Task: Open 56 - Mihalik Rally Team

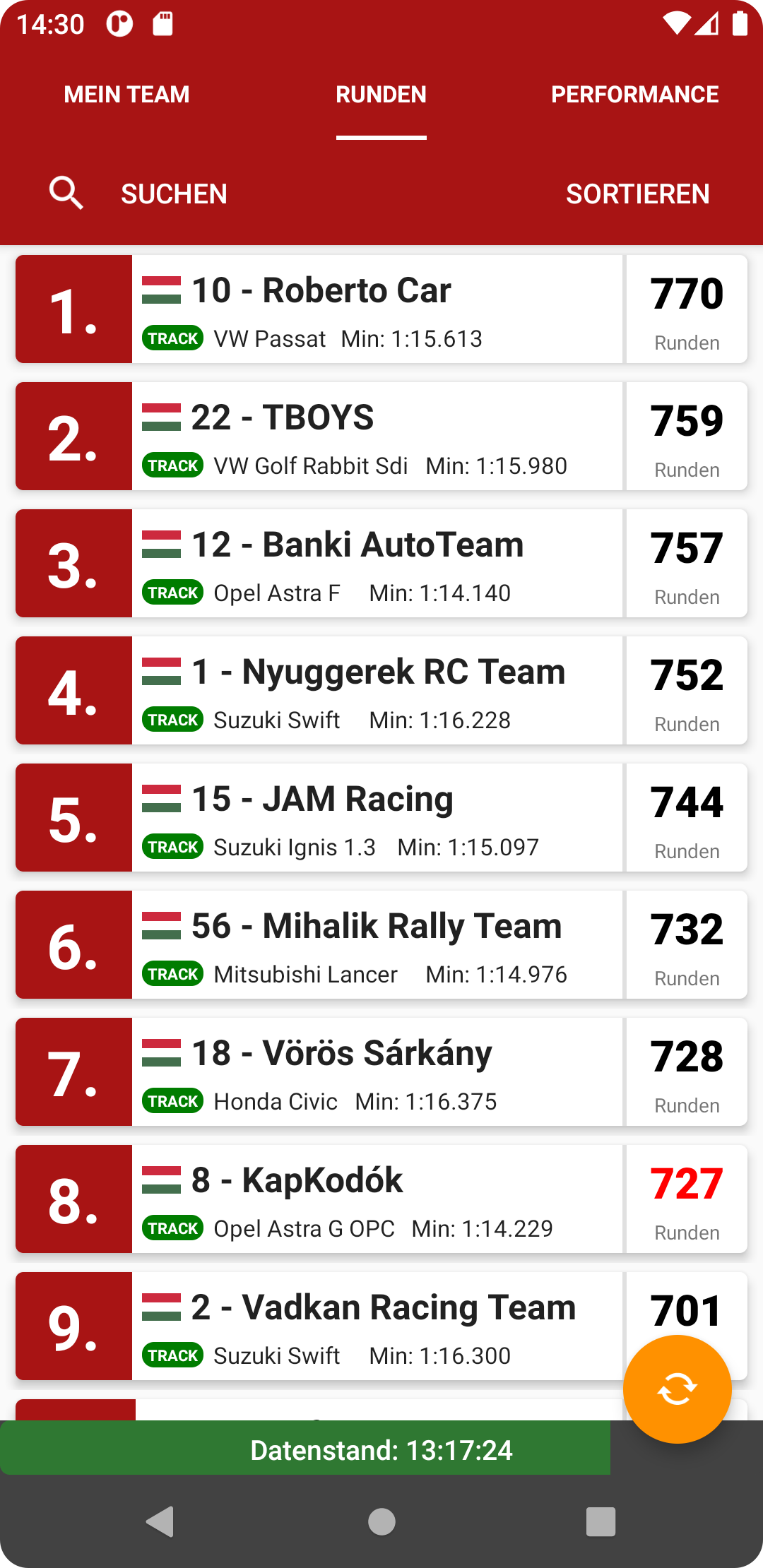Action: coord(381,945)
